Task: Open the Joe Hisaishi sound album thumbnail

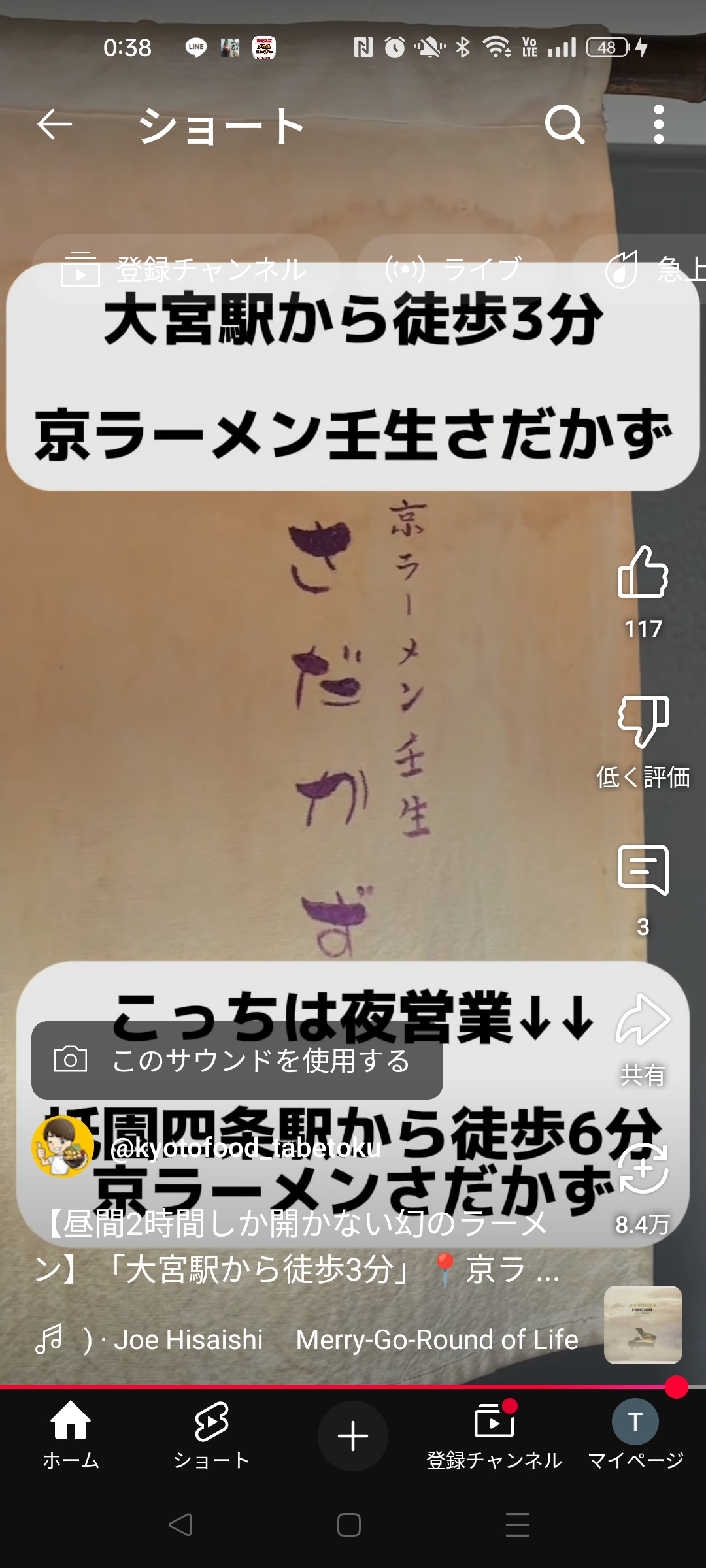Action: pos(643,1324)
